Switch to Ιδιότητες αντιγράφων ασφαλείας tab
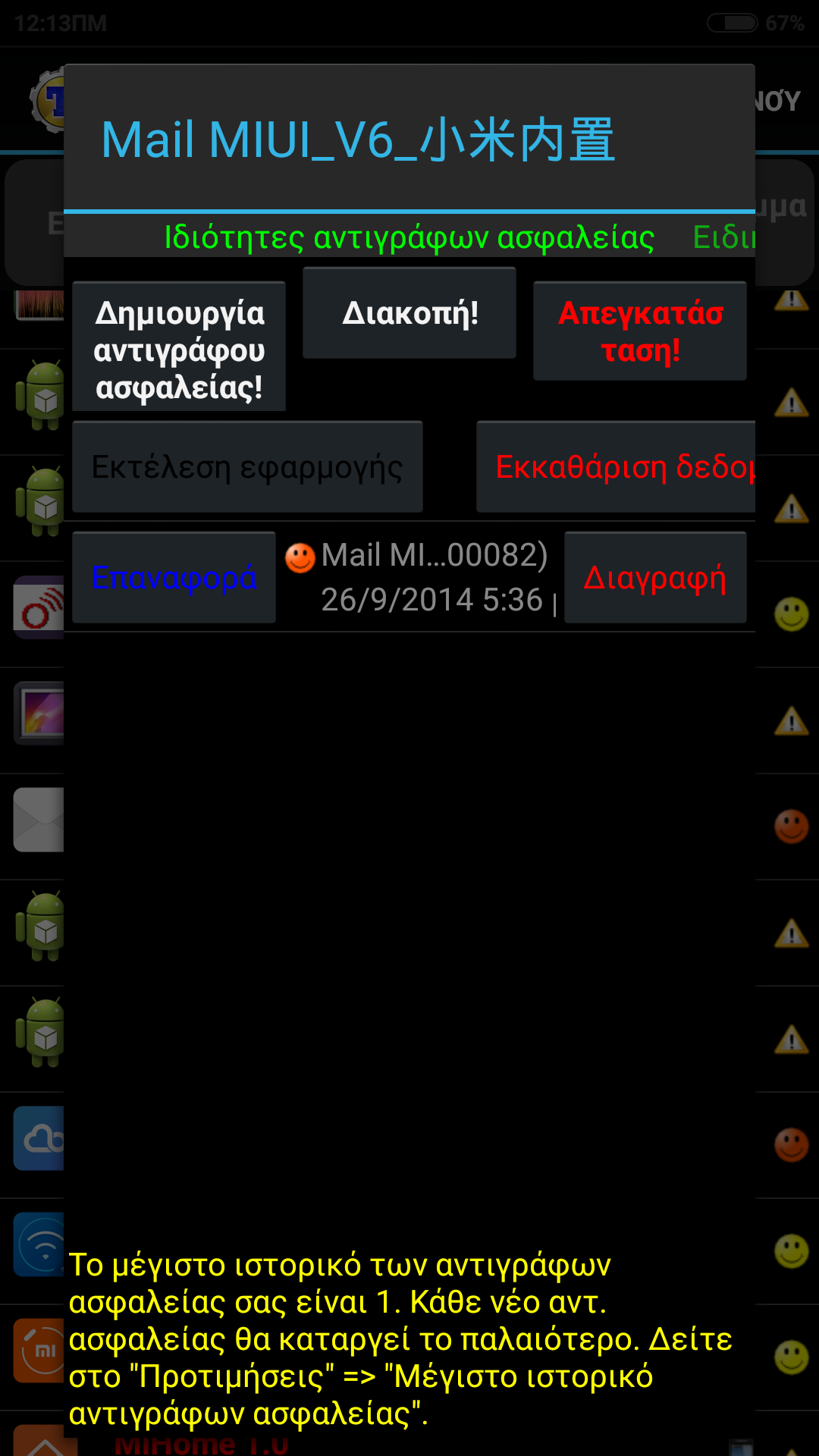The image size is (819, 1456). pos(409,237)
